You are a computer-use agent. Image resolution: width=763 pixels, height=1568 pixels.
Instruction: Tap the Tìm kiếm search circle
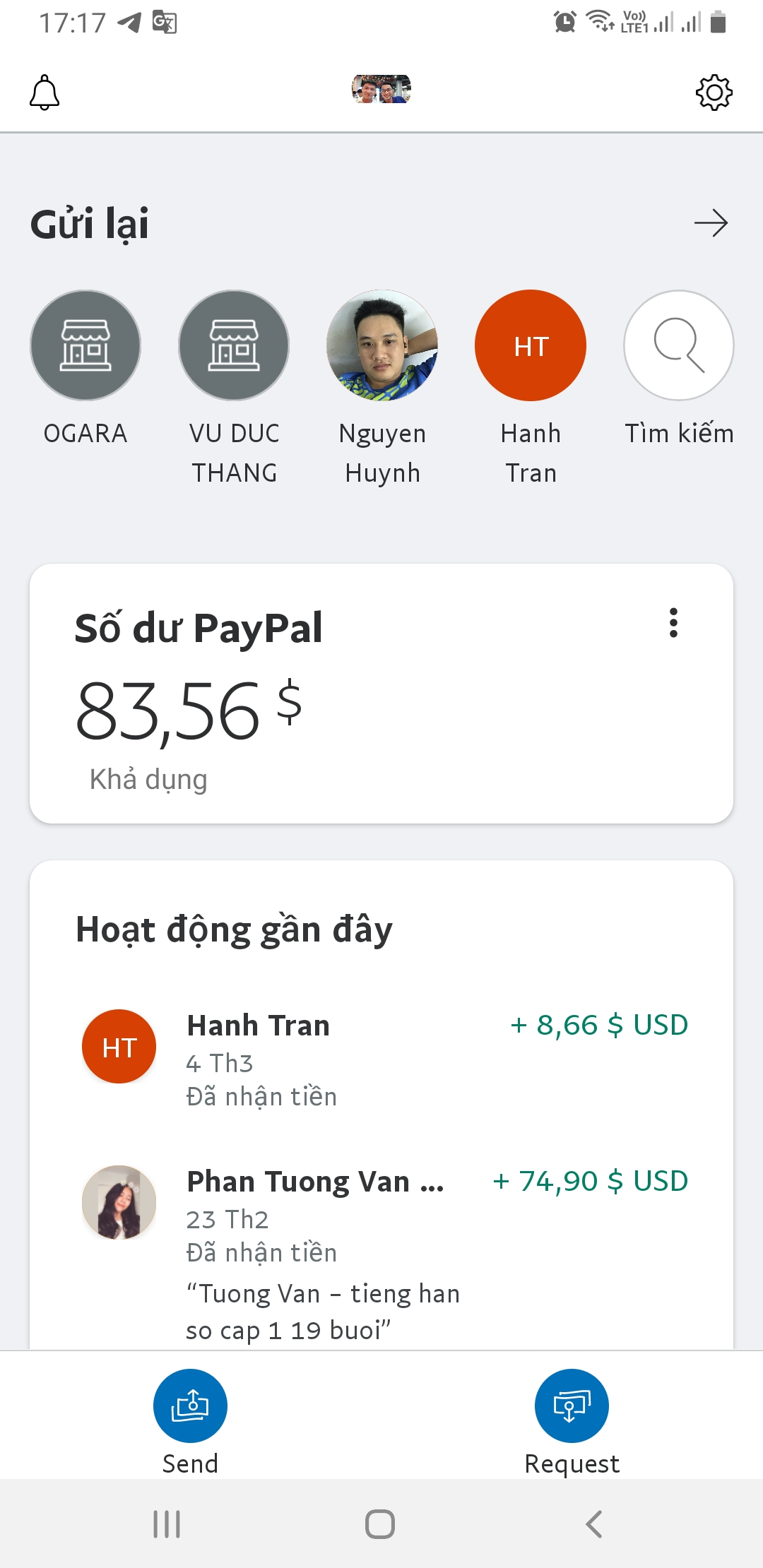[x=679, y=345]
